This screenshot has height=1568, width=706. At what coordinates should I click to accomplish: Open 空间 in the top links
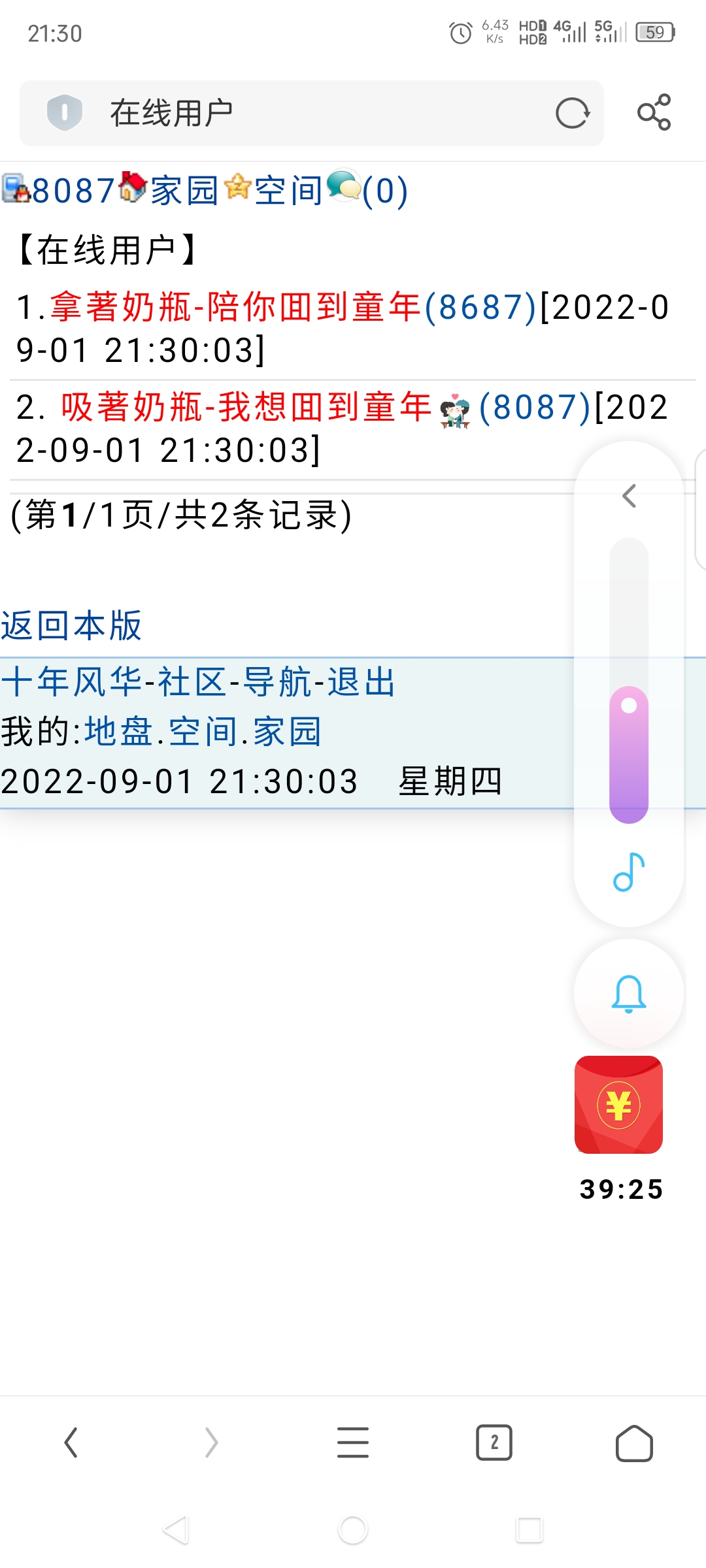click(x=288, y=191)
